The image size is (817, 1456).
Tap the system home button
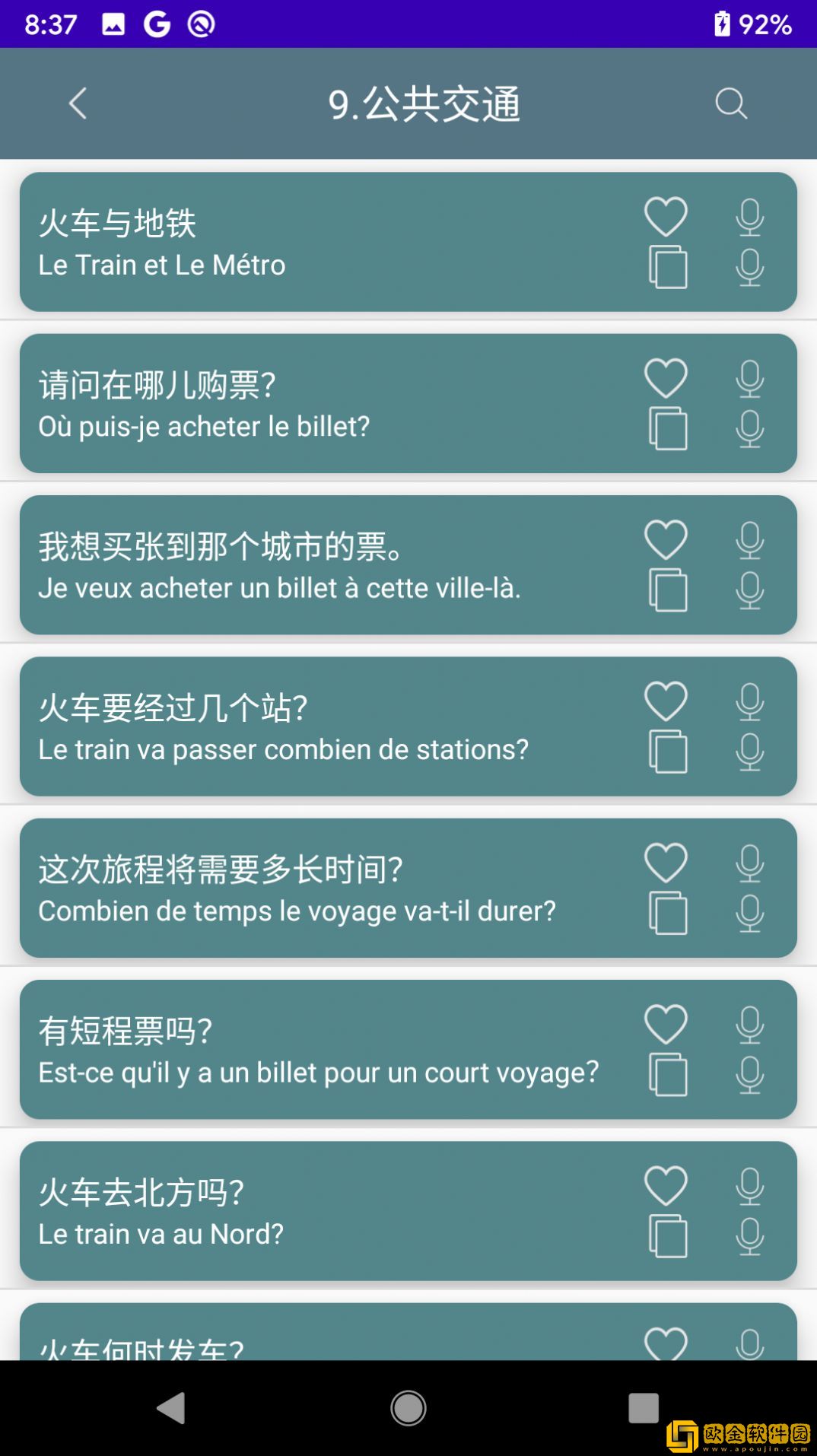pos(408,1408)
